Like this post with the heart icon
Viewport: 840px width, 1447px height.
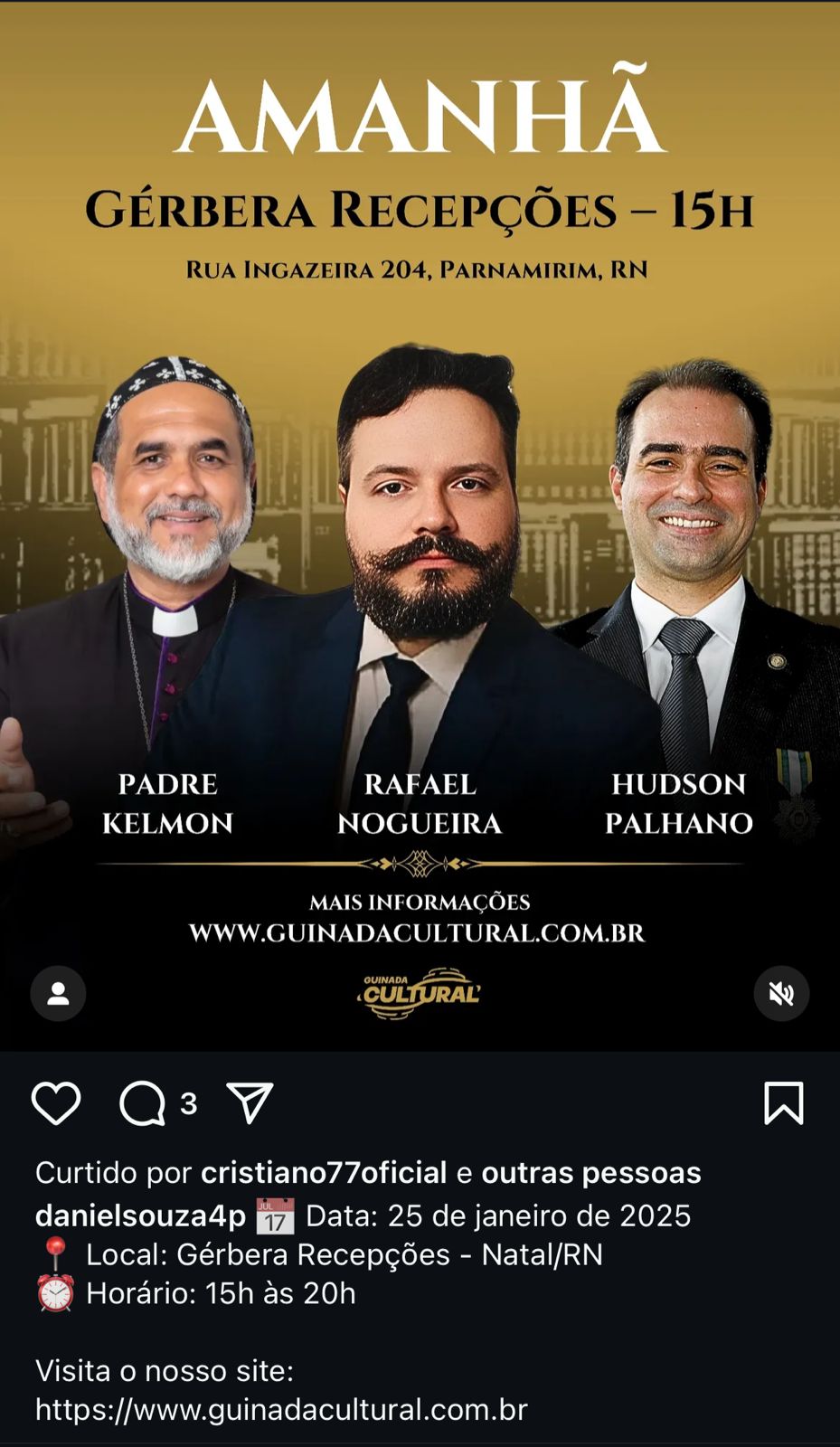56,1103
